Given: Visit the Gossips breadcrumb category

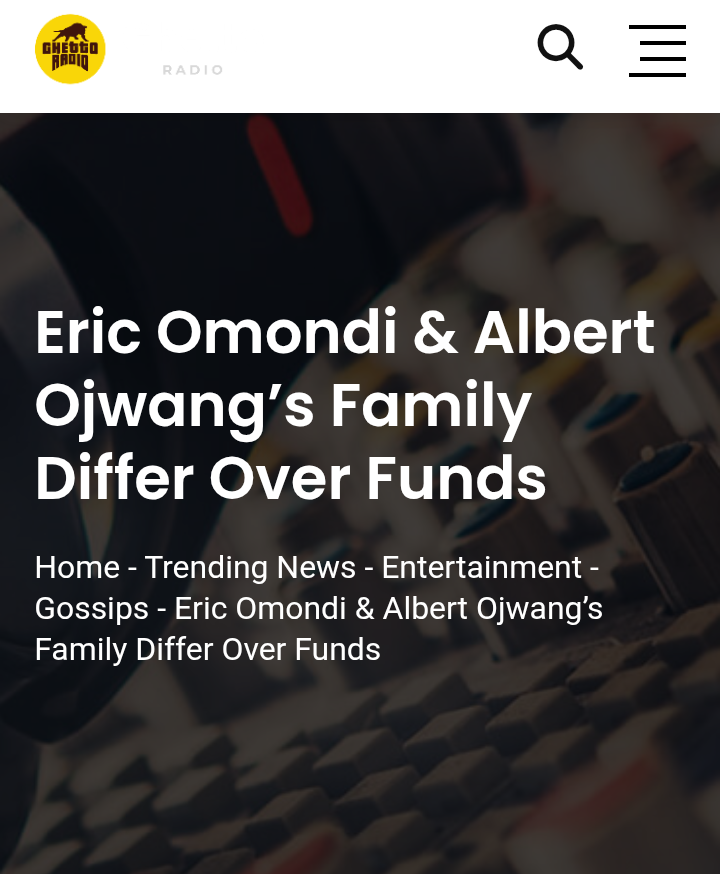Looking at the screenshot, I should (91, 609).
